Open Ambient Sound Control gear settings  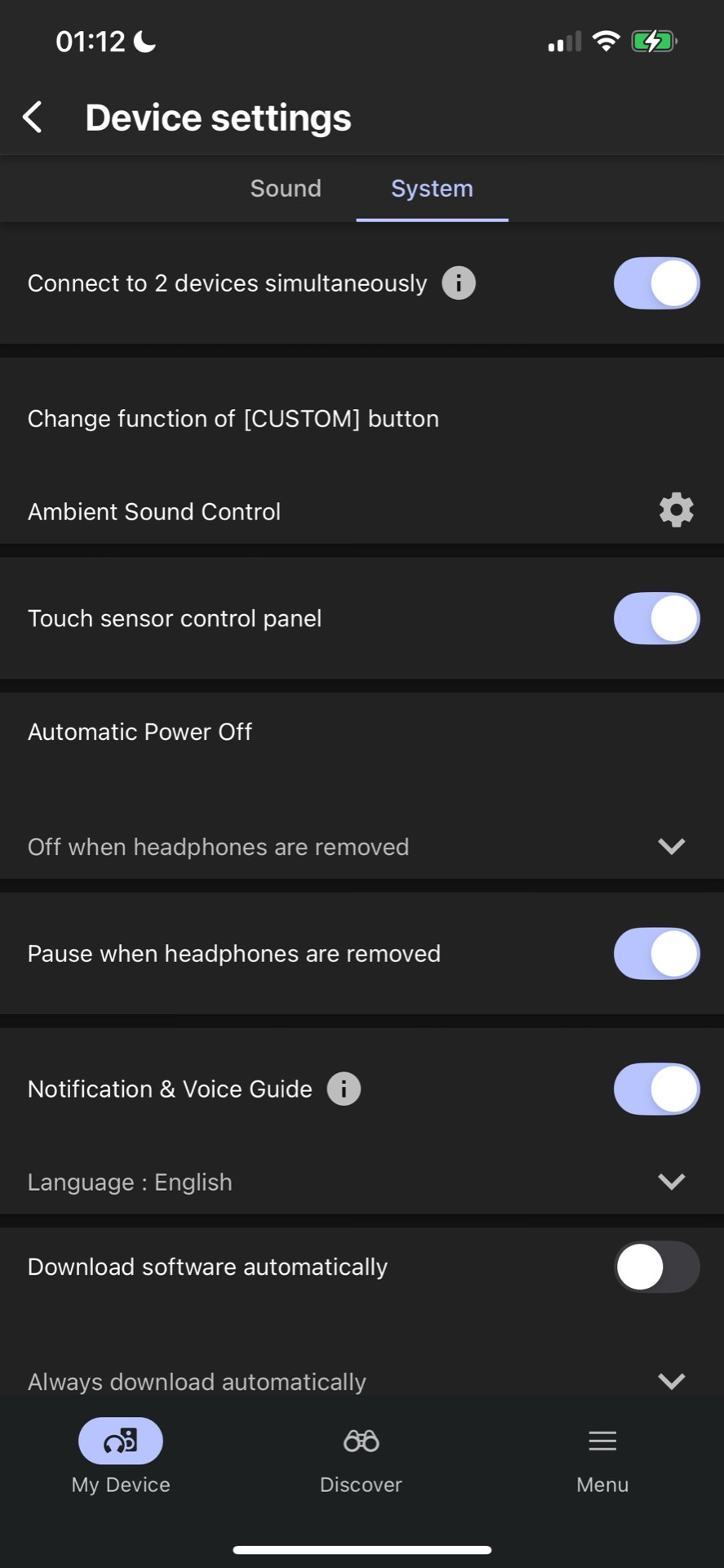point(676,510)
